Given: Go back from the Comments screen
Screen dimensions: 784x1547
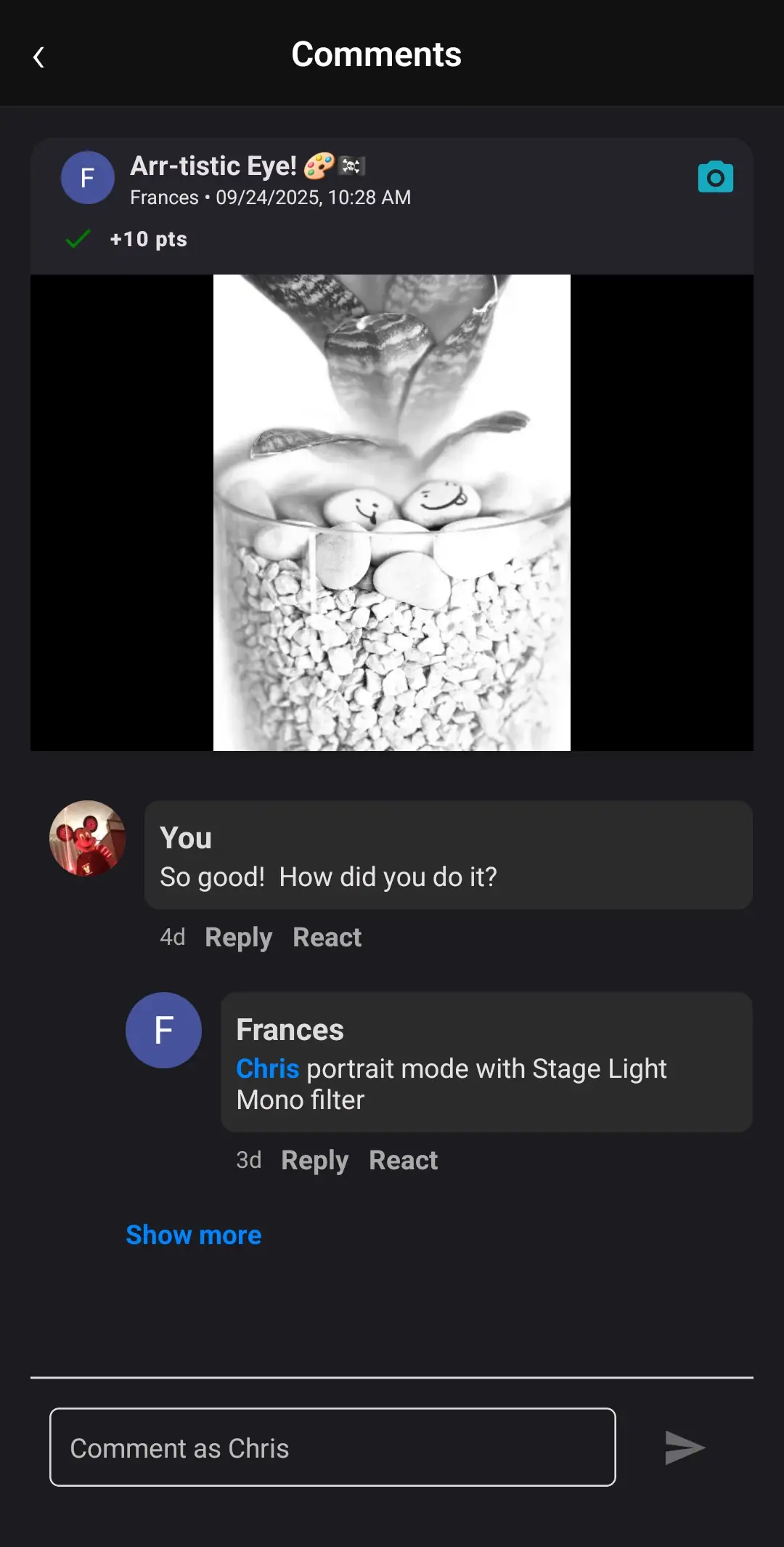Looking at the screenshot, I should [x=39, y=57].
